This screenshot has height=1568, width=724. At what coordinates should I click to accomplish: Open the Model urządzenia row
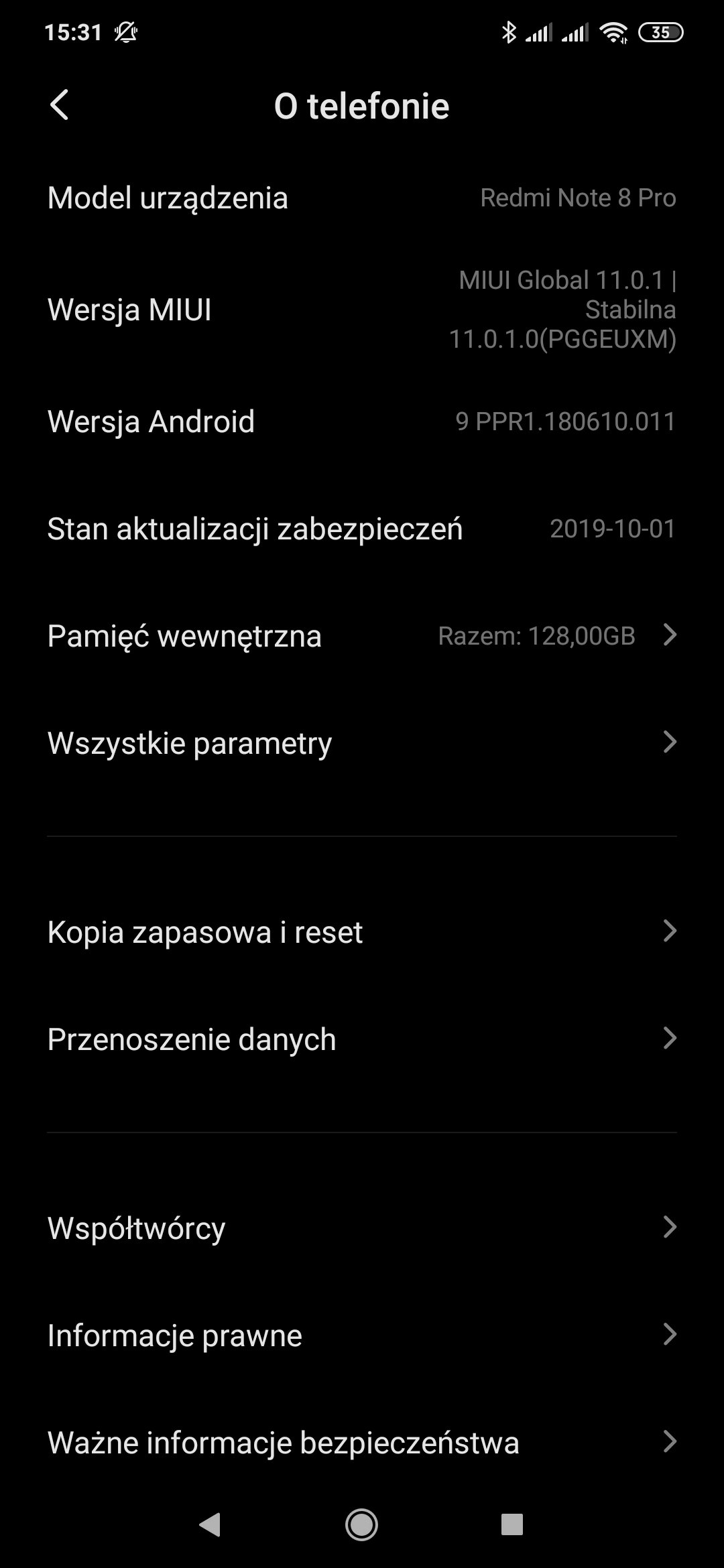362,198
